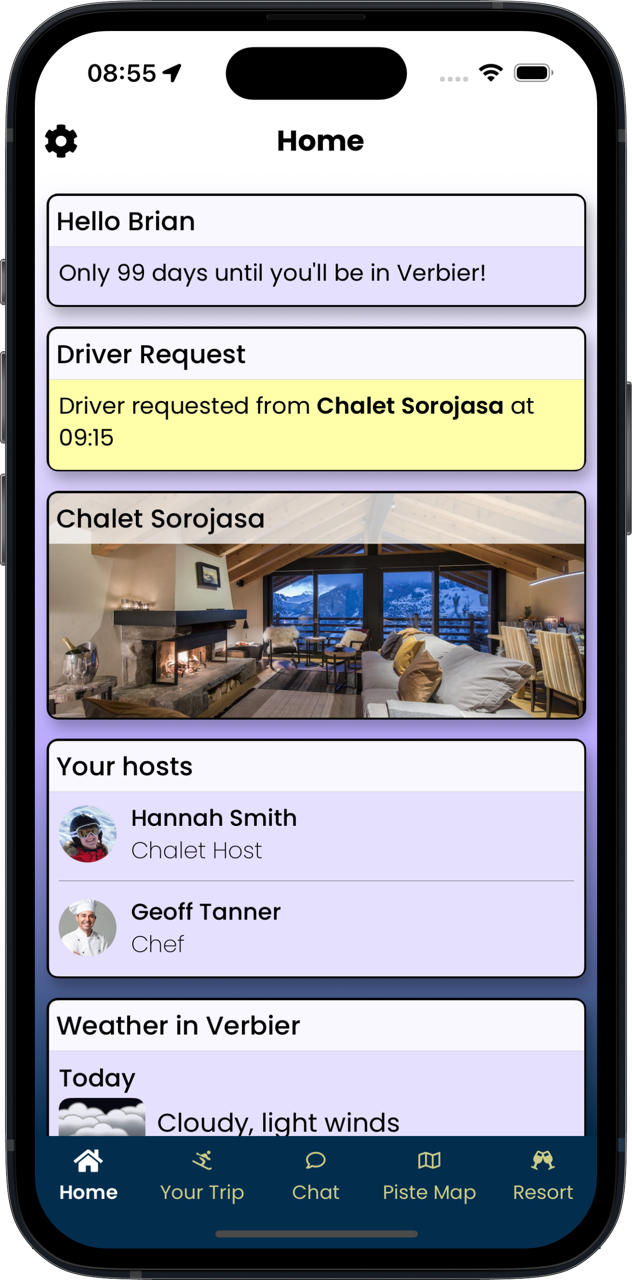632x1280 pixels.
Task: Open chef Geoff Tanner's row
Action: (316, 928)
